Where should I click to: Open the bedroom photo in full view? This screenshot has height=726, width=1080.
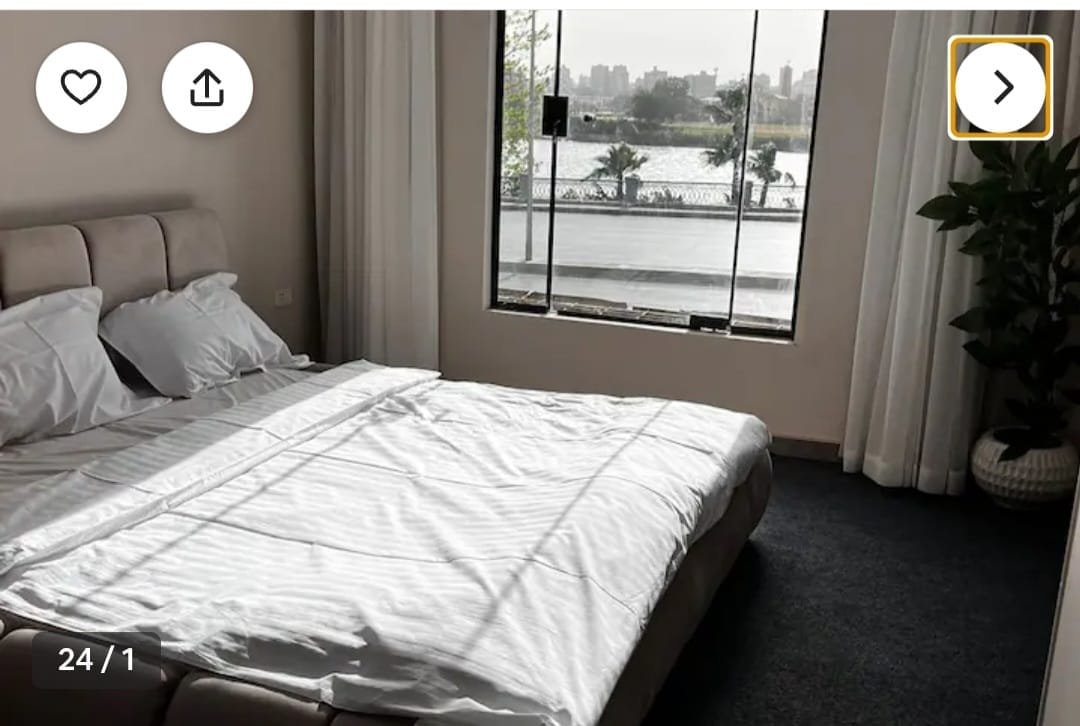click(540, 420)
